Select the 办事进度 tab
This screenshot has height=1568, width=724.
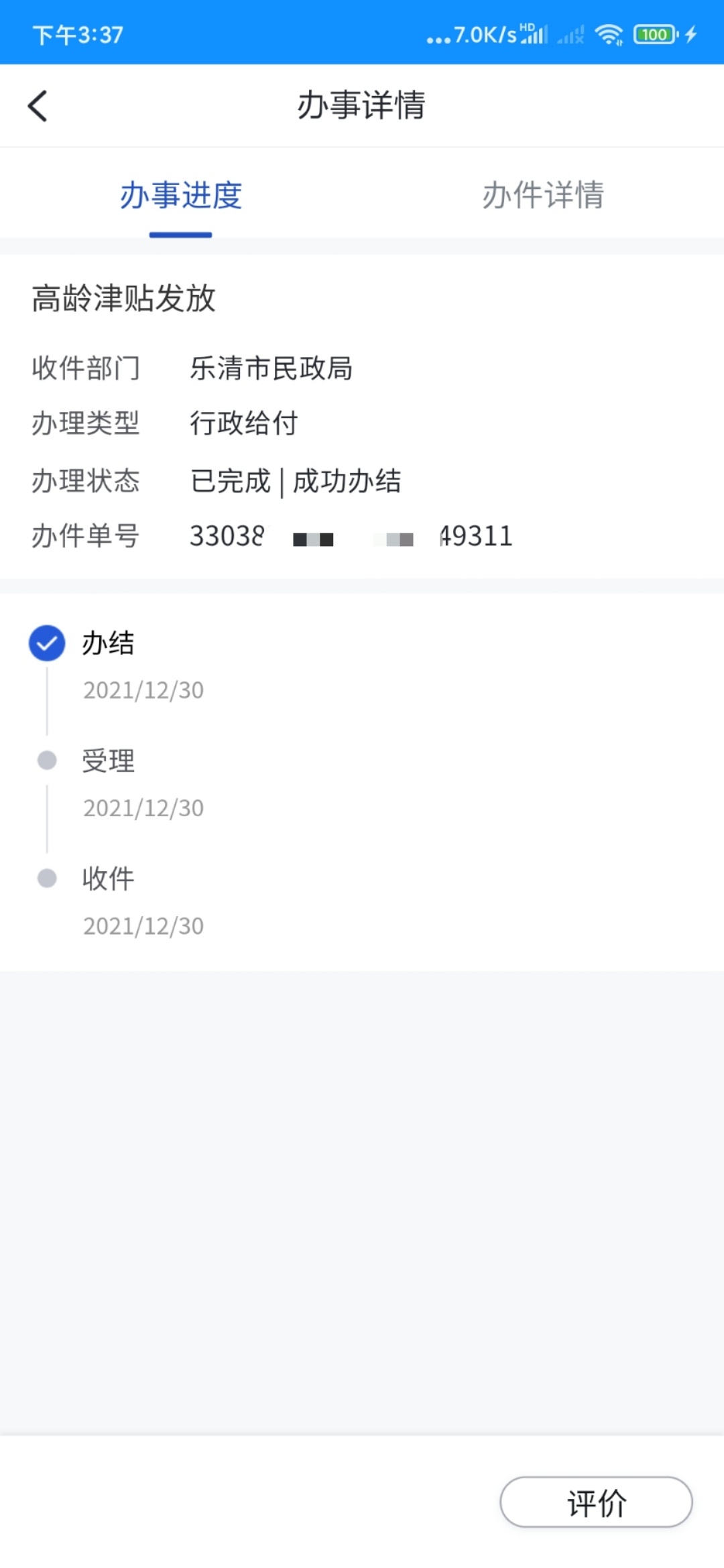pos(181,195)
